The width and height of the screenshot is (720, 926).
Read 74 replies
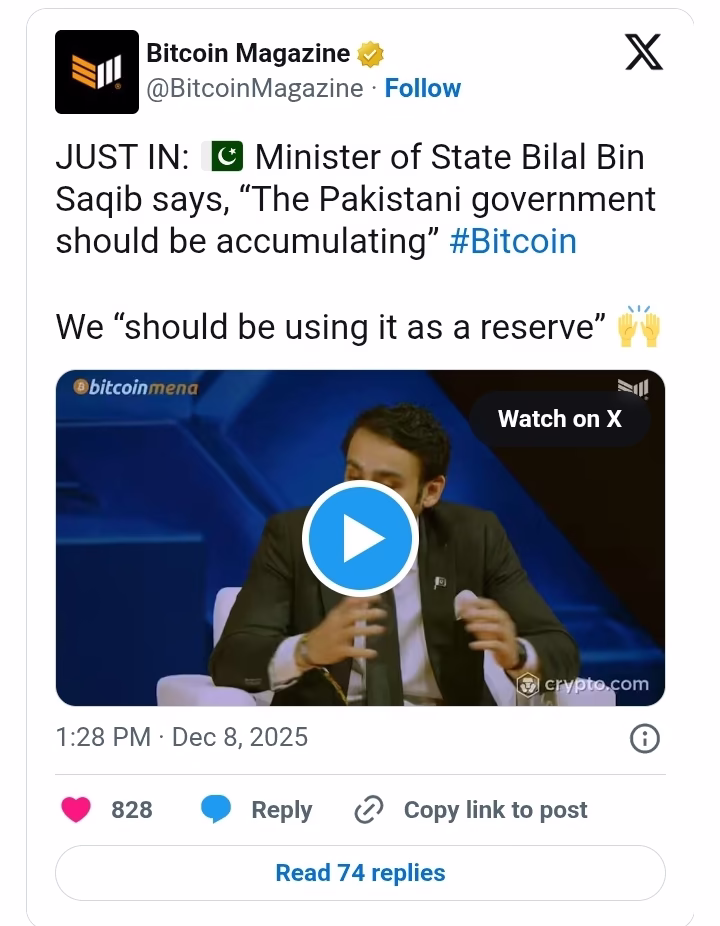click(360, 872)
